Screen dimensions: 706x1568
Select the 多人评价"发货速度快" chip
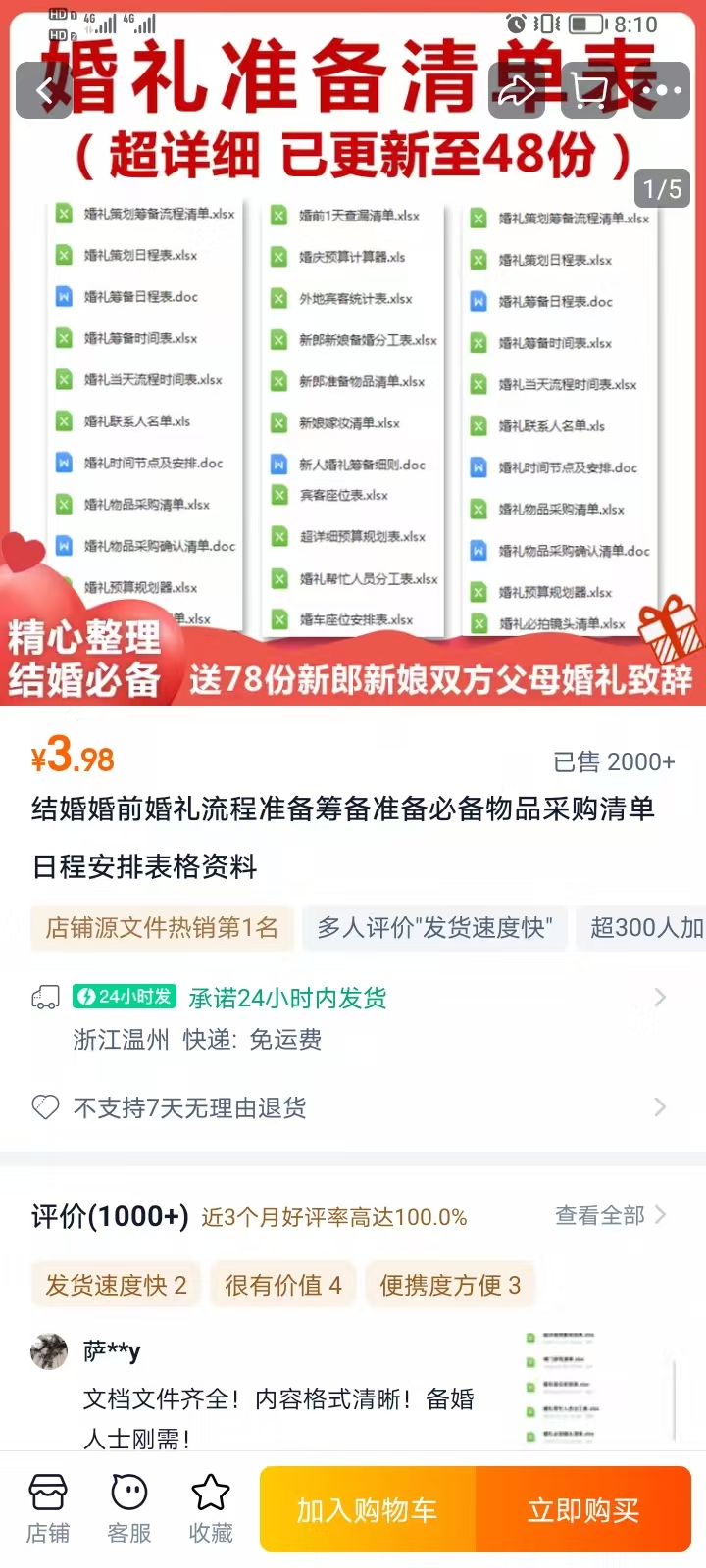434,928
